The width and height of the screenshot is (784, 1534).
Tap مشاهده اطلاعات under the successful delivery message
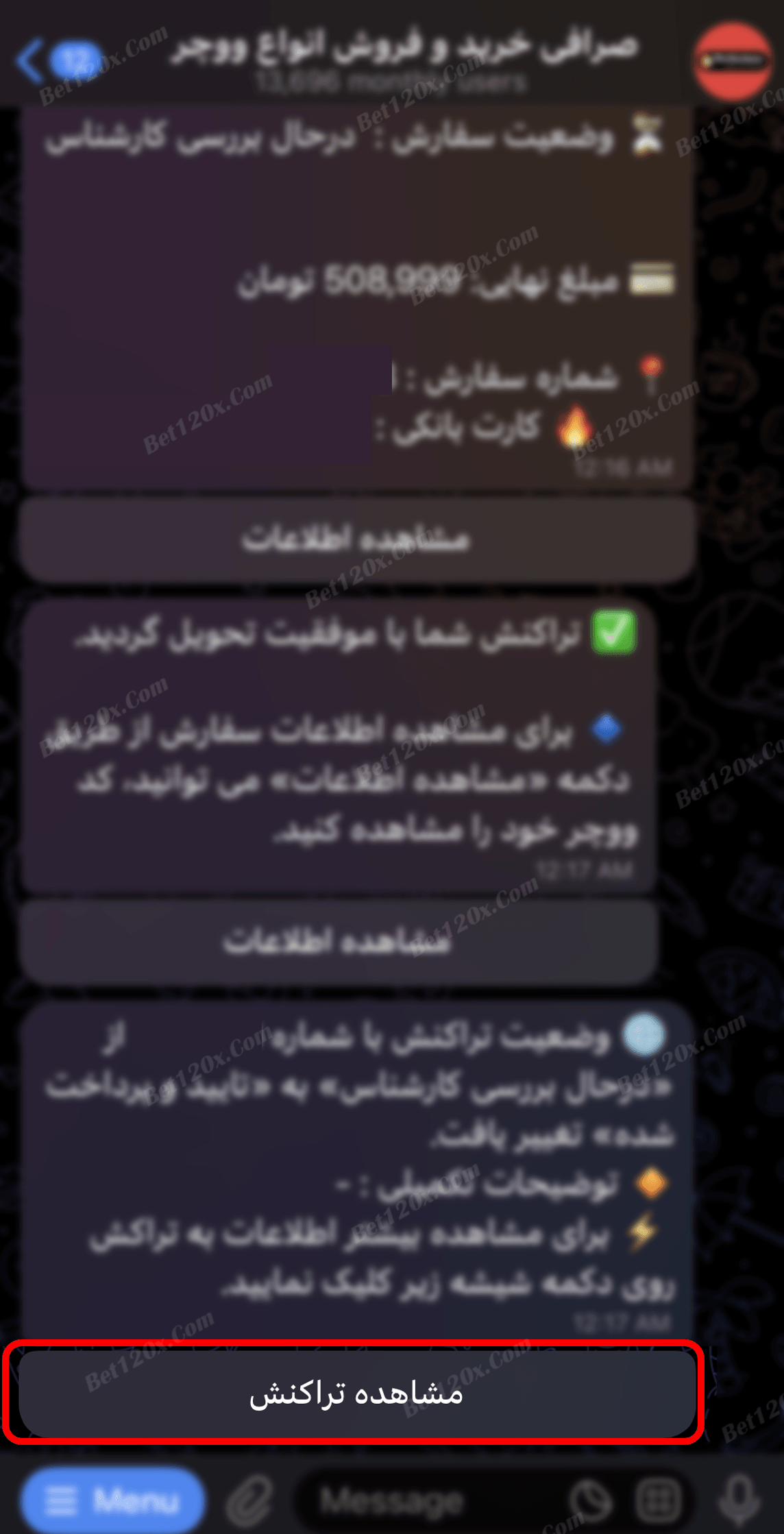(x=339, y=942)
